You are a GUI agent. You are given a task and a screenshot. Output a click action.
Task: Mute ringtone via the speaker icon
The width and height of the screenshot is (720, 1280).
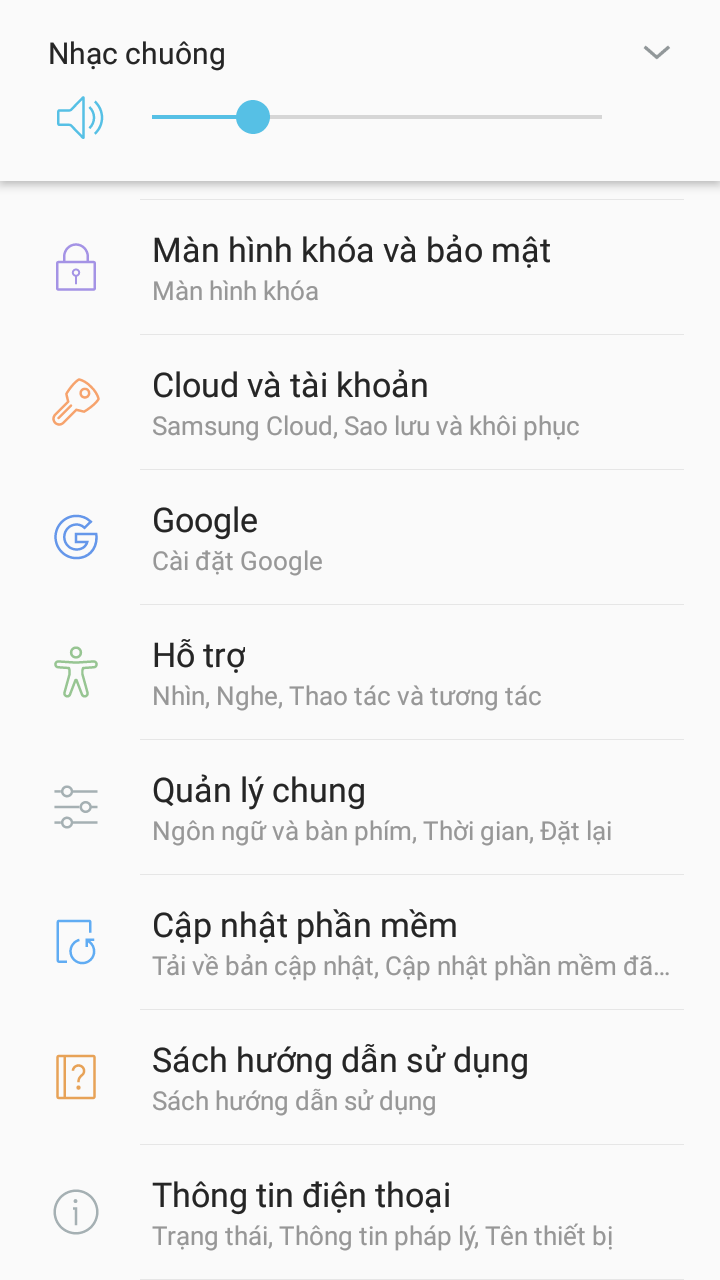coord(78,117)
